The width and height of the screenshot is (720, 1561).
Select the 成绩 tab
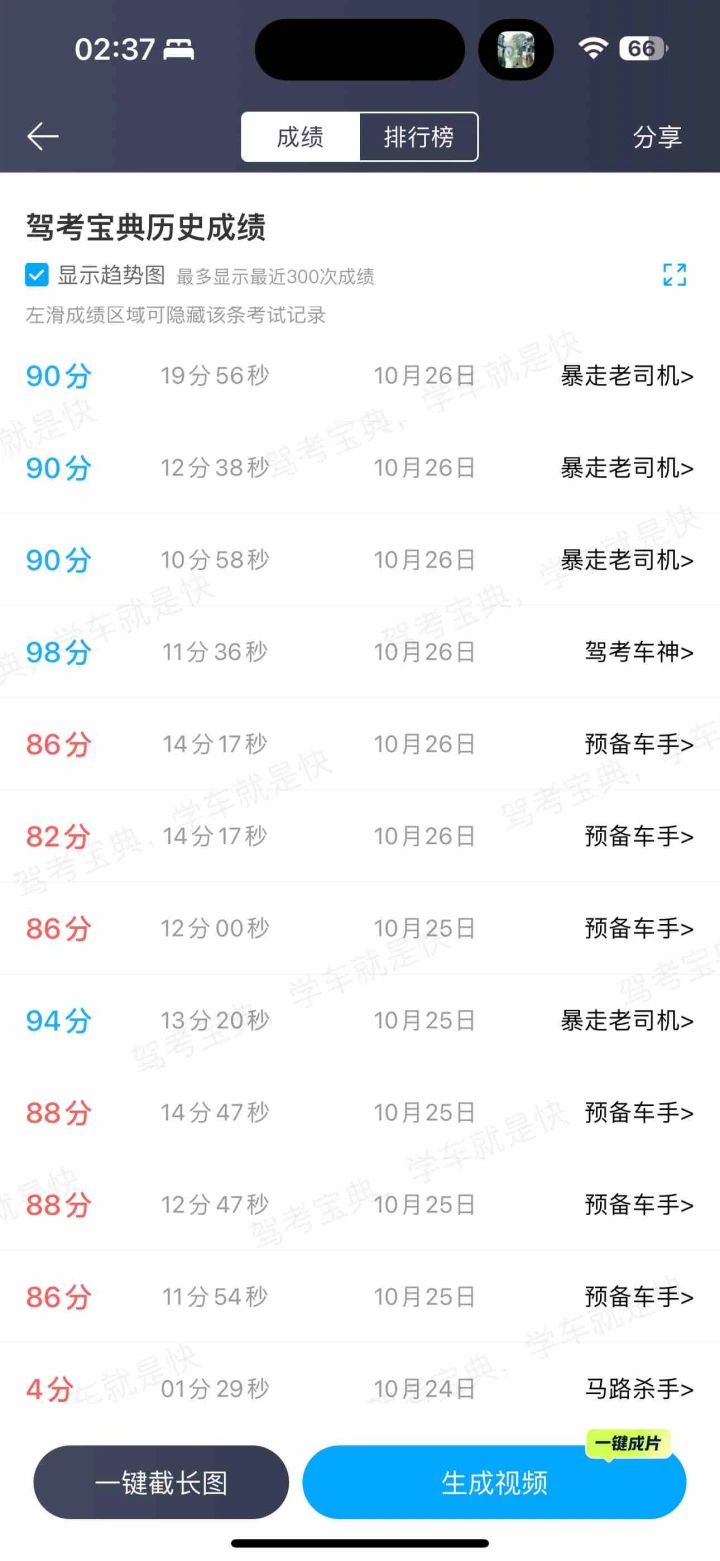coord(300,137)
